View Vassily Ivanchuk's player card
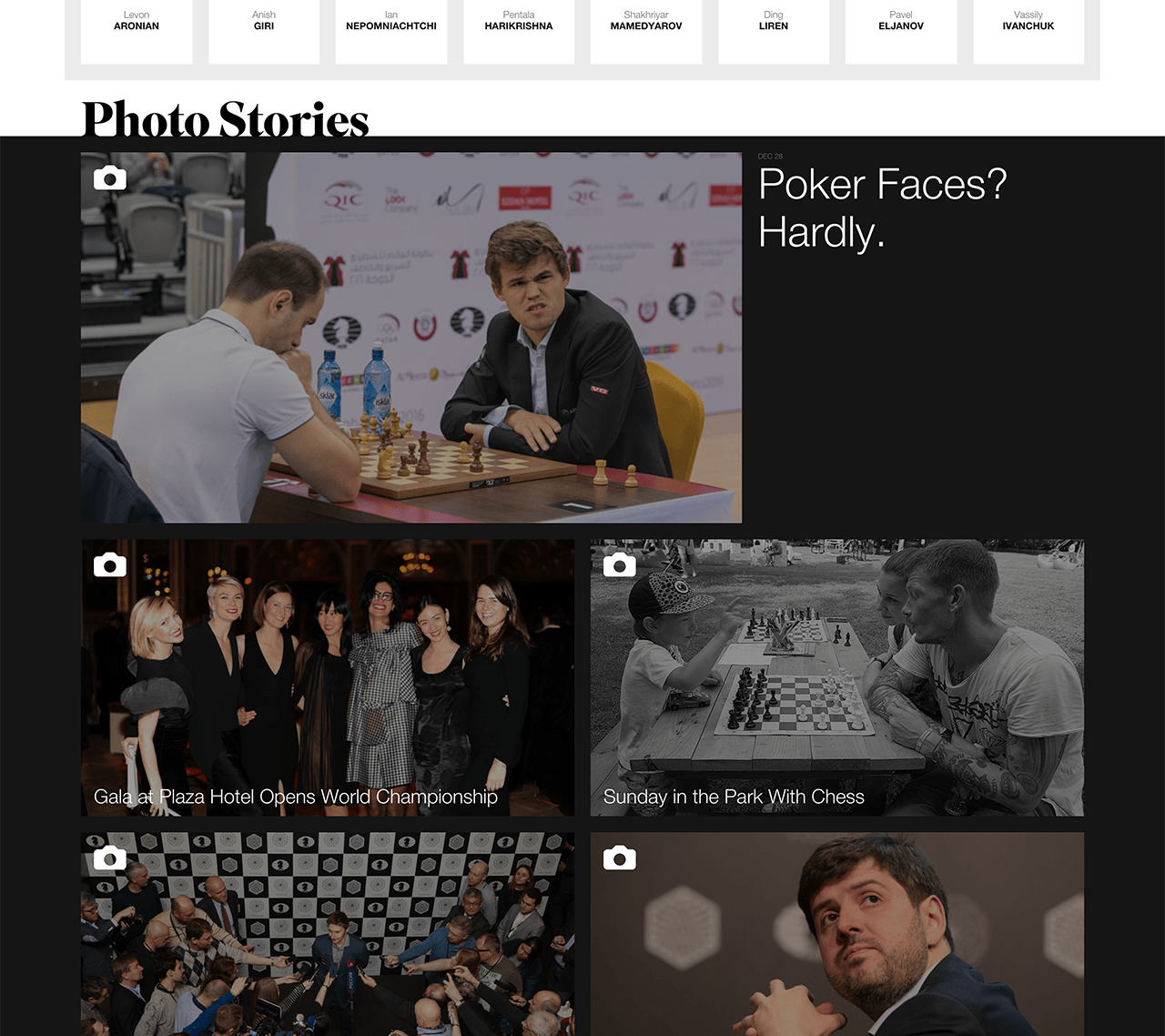Screen dimensions: 1165x1036 [x=1028, y=26]
